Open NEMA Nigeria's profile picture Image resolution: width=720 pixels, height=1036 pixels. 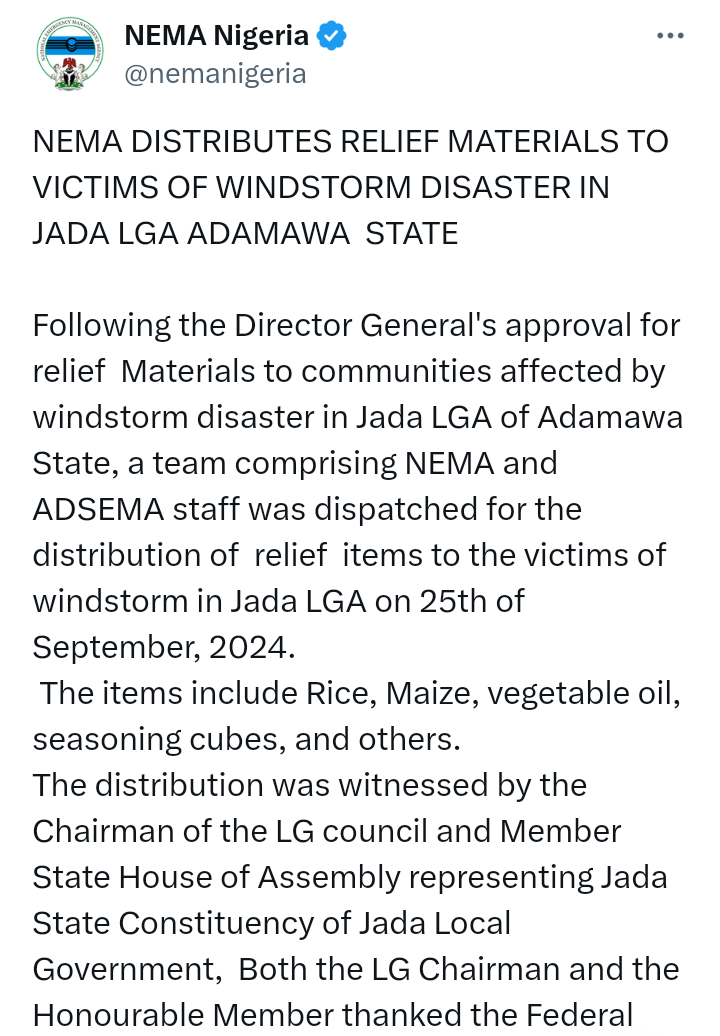pyautogui.click(x=69, y=54)
